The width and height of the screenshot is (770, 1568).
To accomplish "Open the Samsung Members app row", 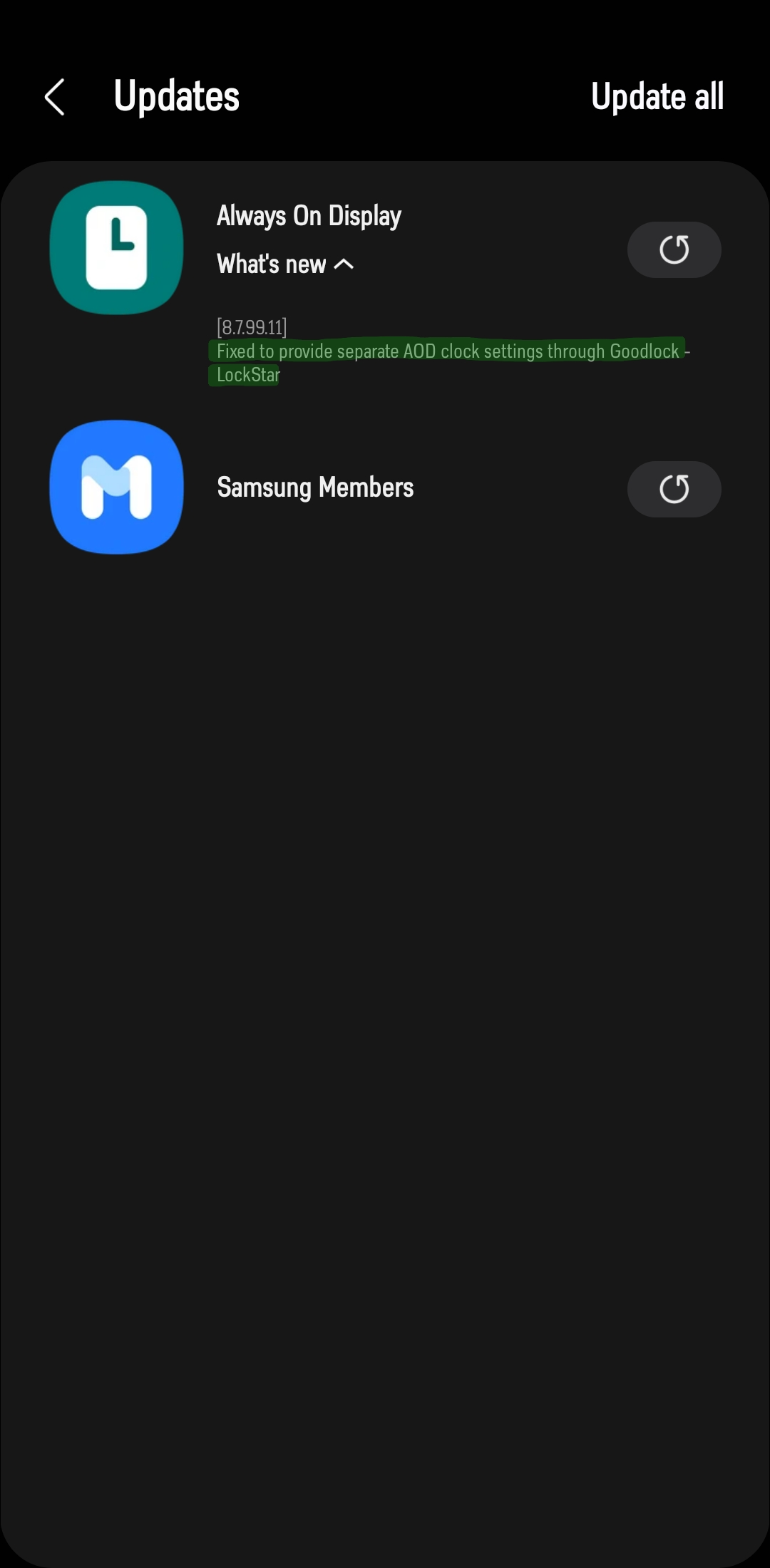I will (315, 488).
